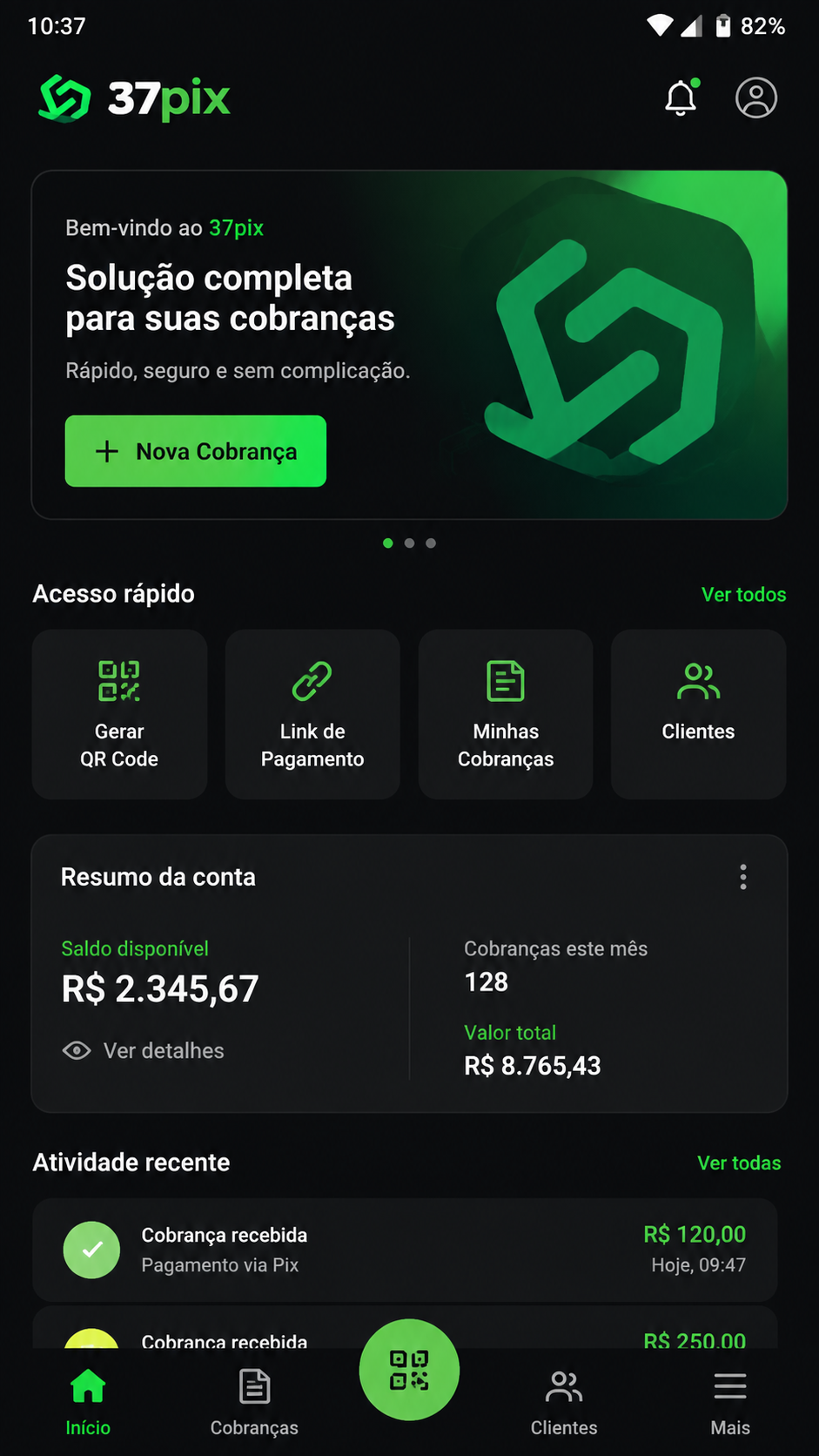Select Ver todos in Acesso rápido

pyautogui.click(x=743, y=595)
